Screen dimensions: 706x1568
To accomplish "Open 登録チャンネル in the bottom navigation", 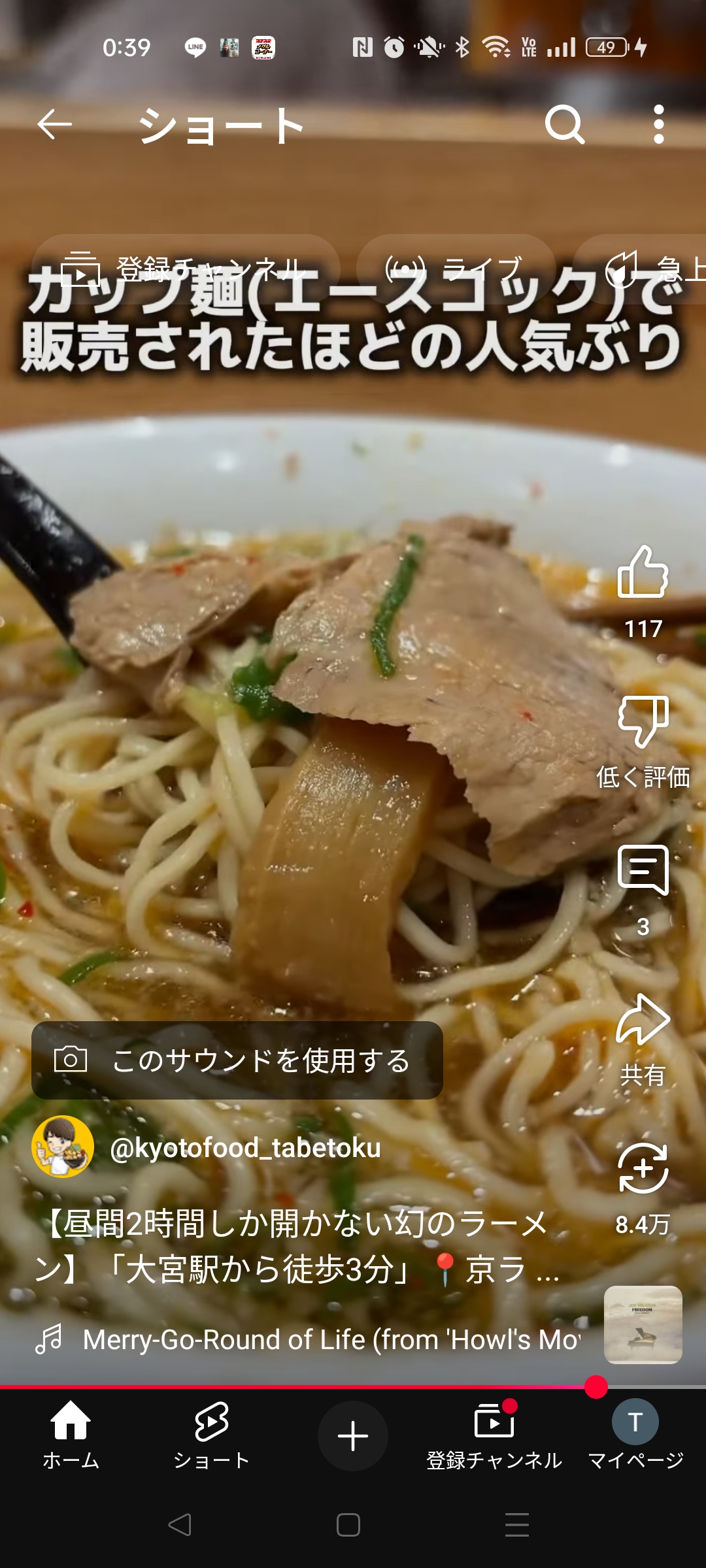I will 494,1435.
